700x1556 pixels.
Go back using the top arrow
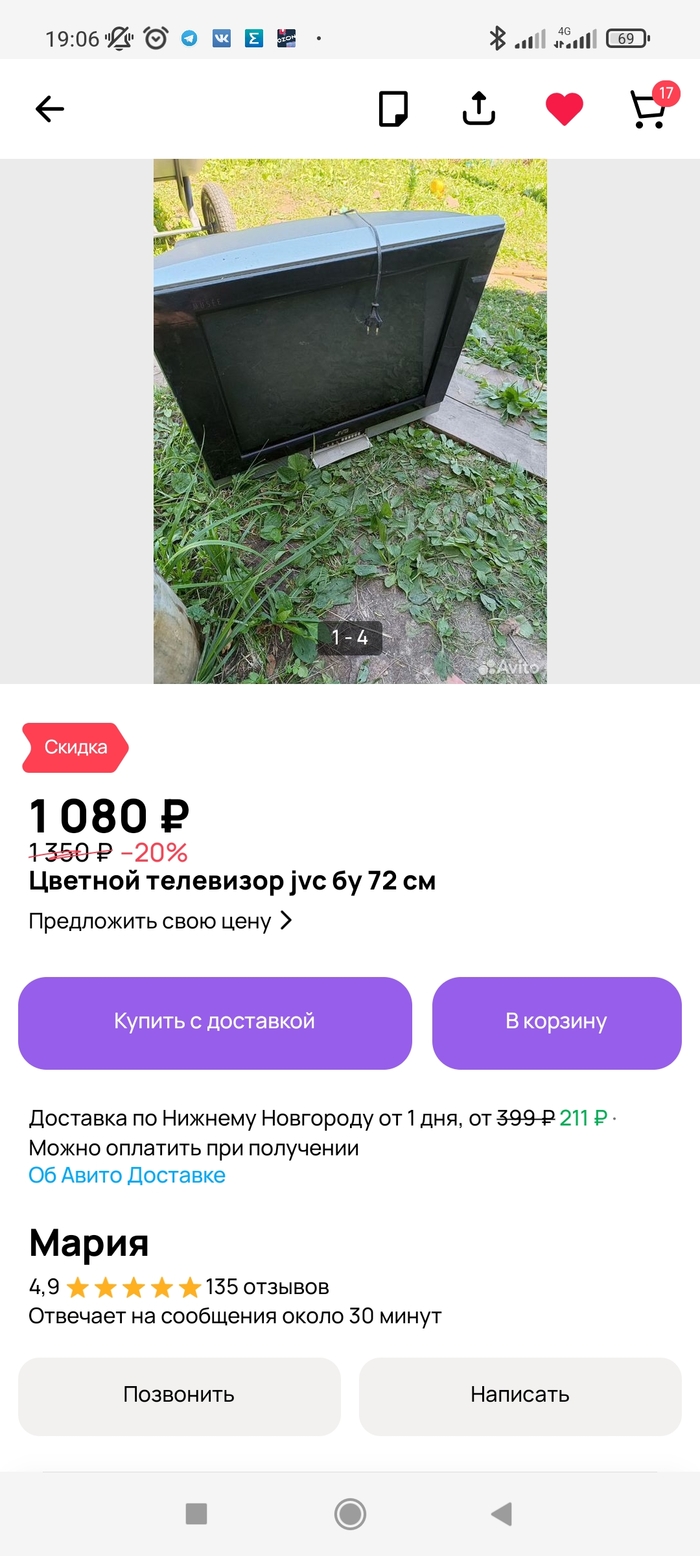click(49, 109)
